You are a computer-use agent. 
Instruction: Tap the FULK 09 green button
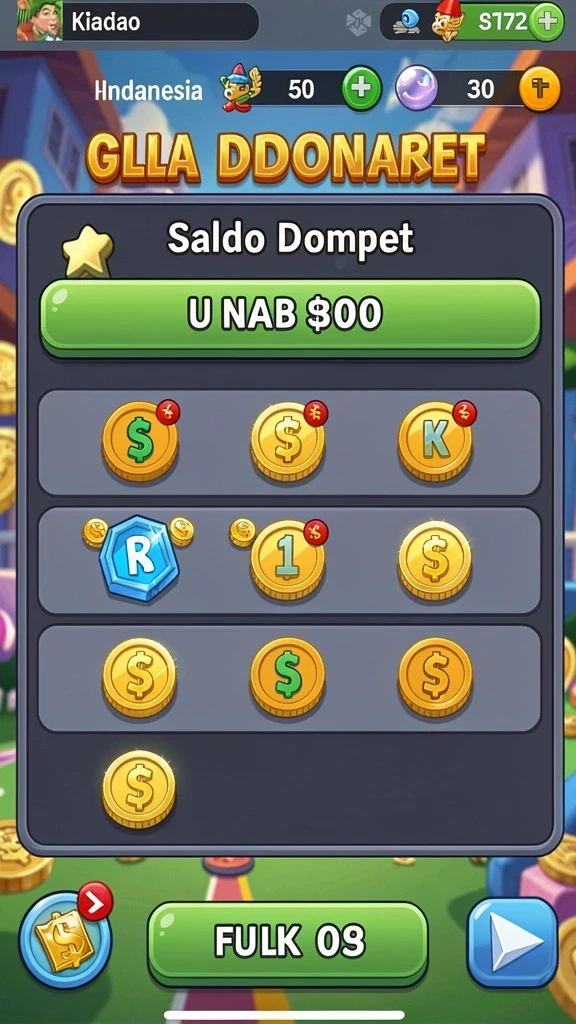[x=288, y=942]
